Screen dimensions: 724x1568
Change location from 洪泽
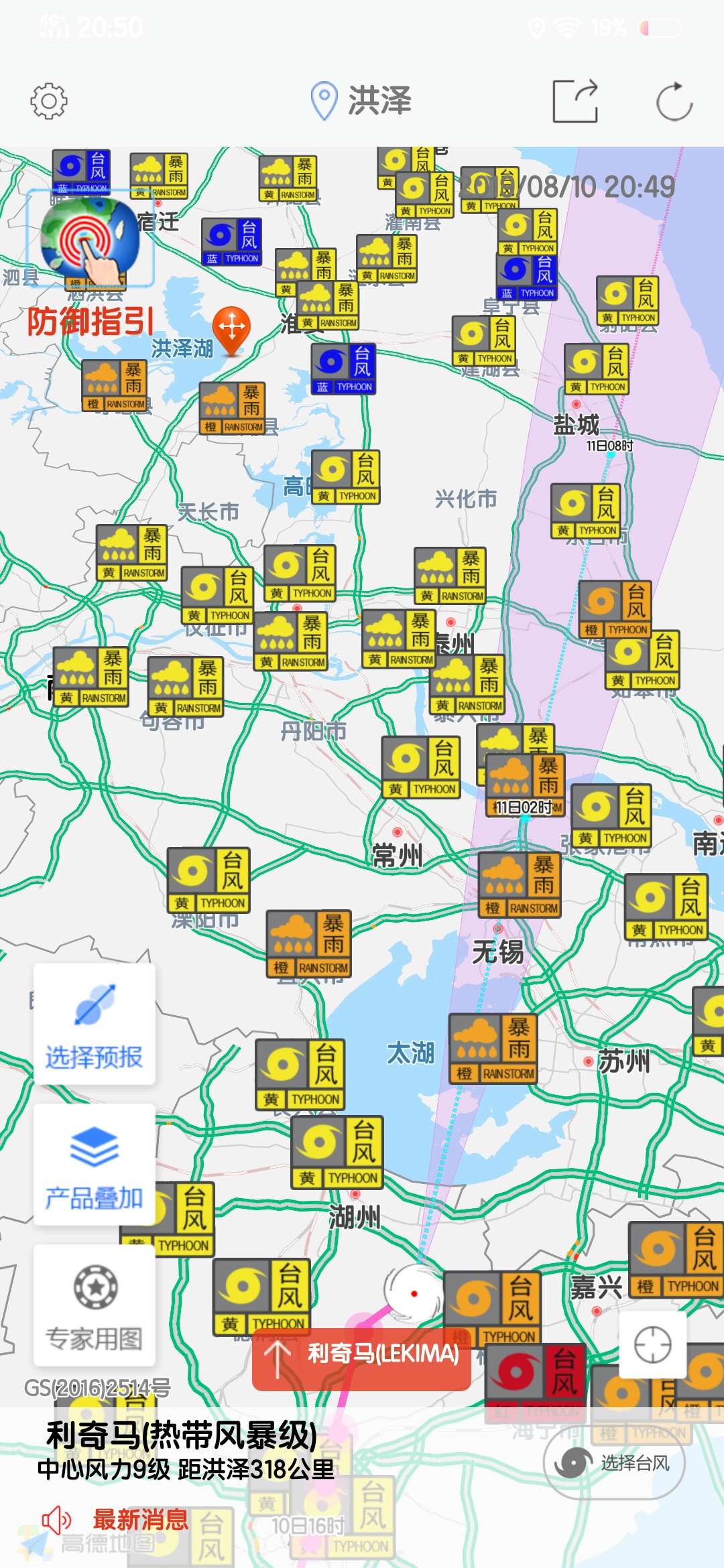tap(362, 101)
